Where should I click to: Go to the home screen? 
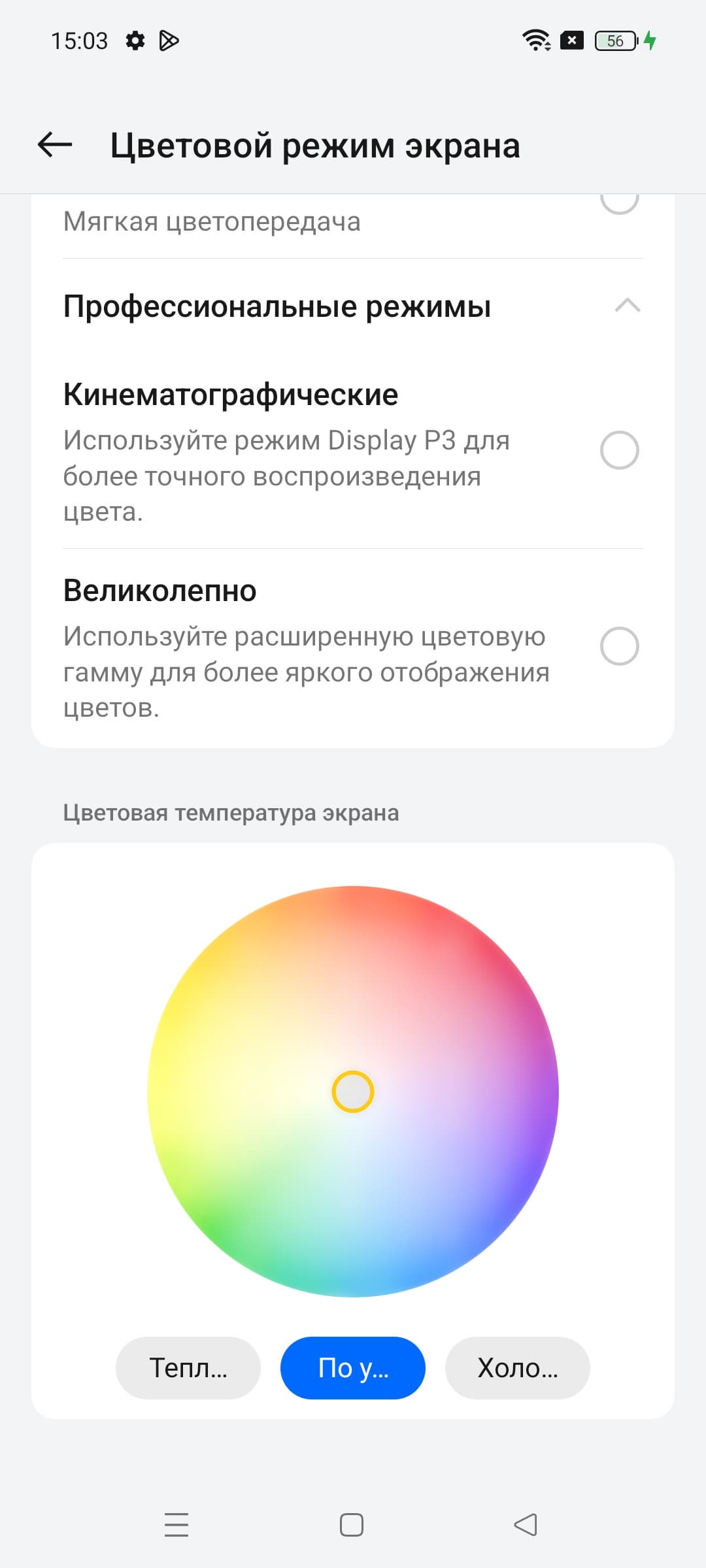352,1525
